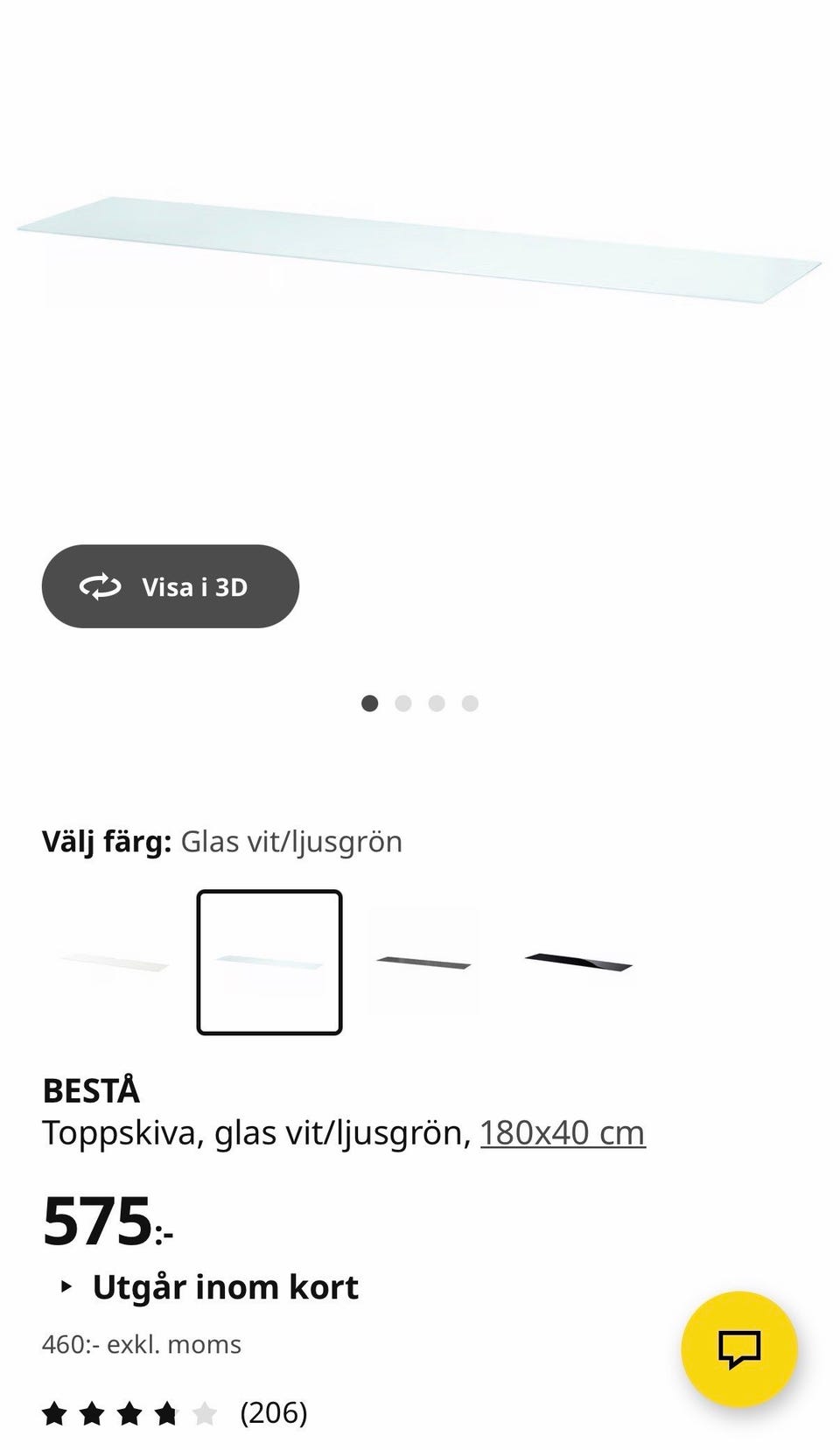Select the glas vit/ljusgrön color option
Image resolution: width=840 pixels, height=1450 pixels.
click(269, 963)
